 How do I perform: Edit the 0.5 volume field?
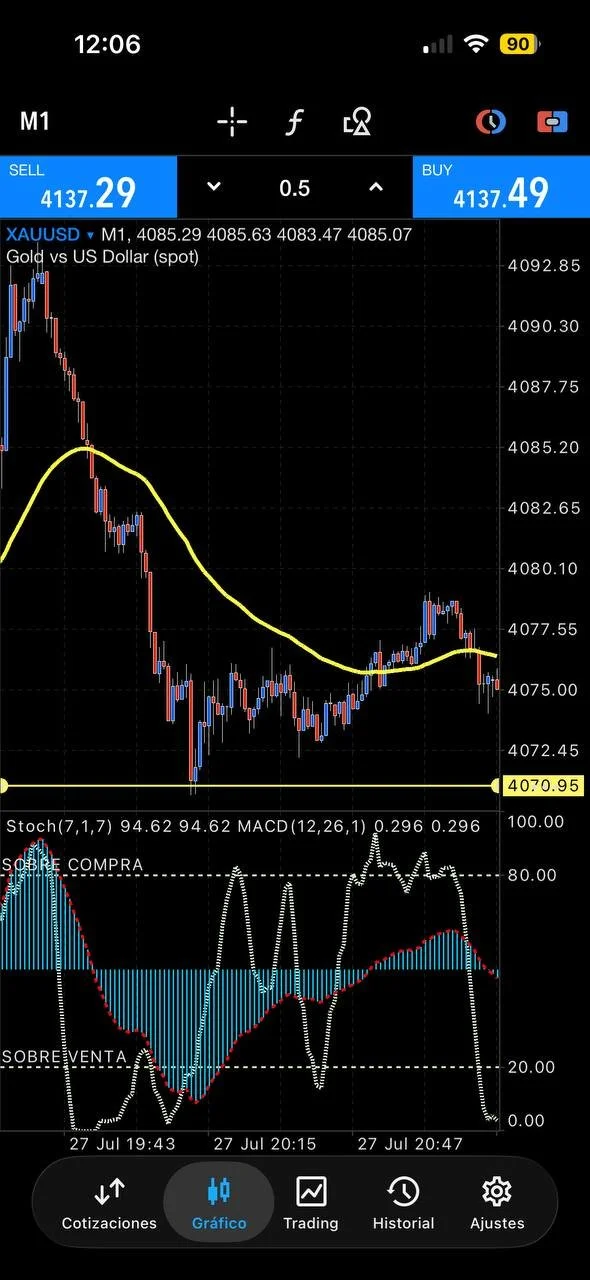click(x=295, y=188)
